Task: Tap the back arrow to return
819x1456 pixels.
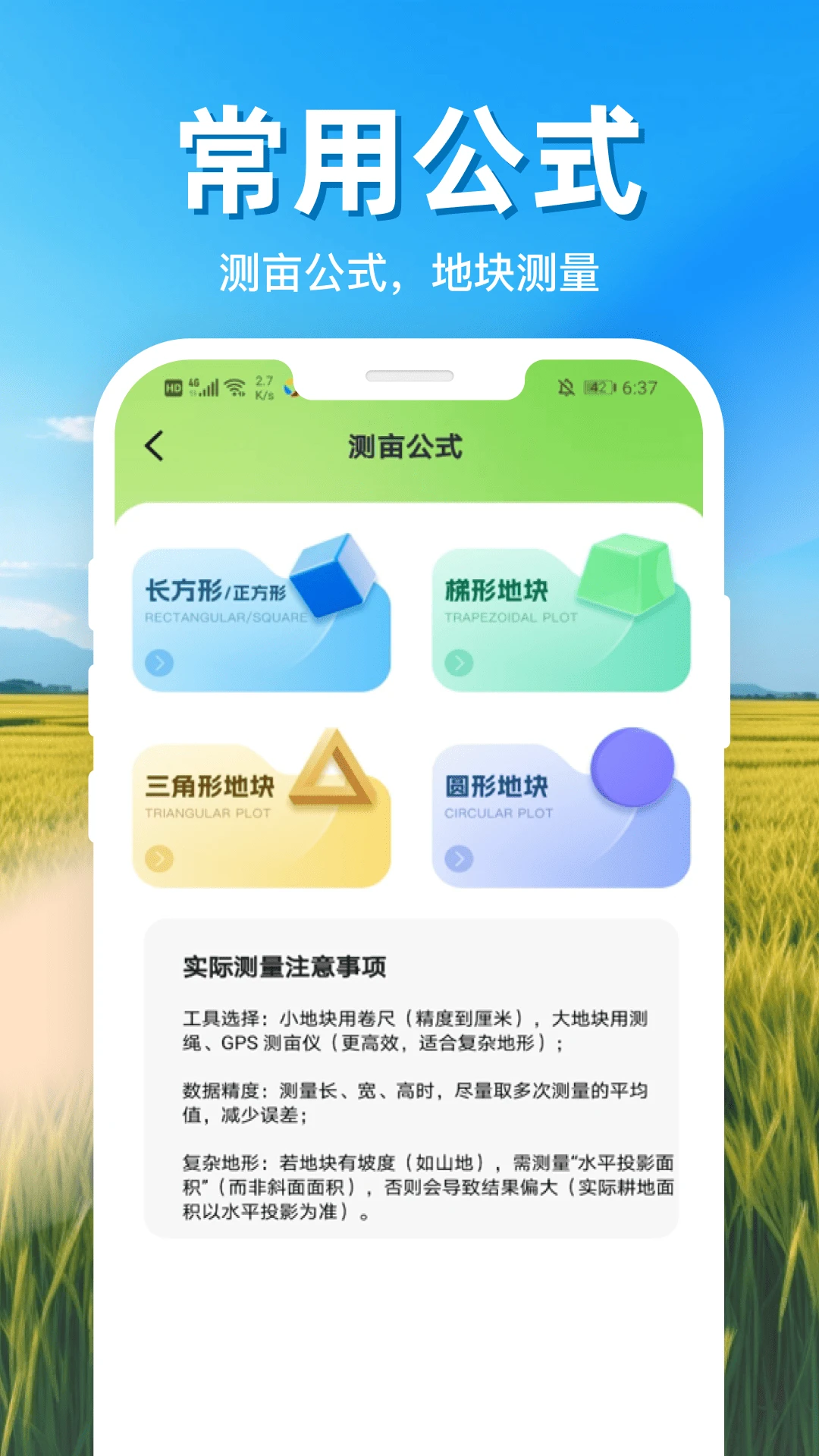Action: click(x=152, y=446)
